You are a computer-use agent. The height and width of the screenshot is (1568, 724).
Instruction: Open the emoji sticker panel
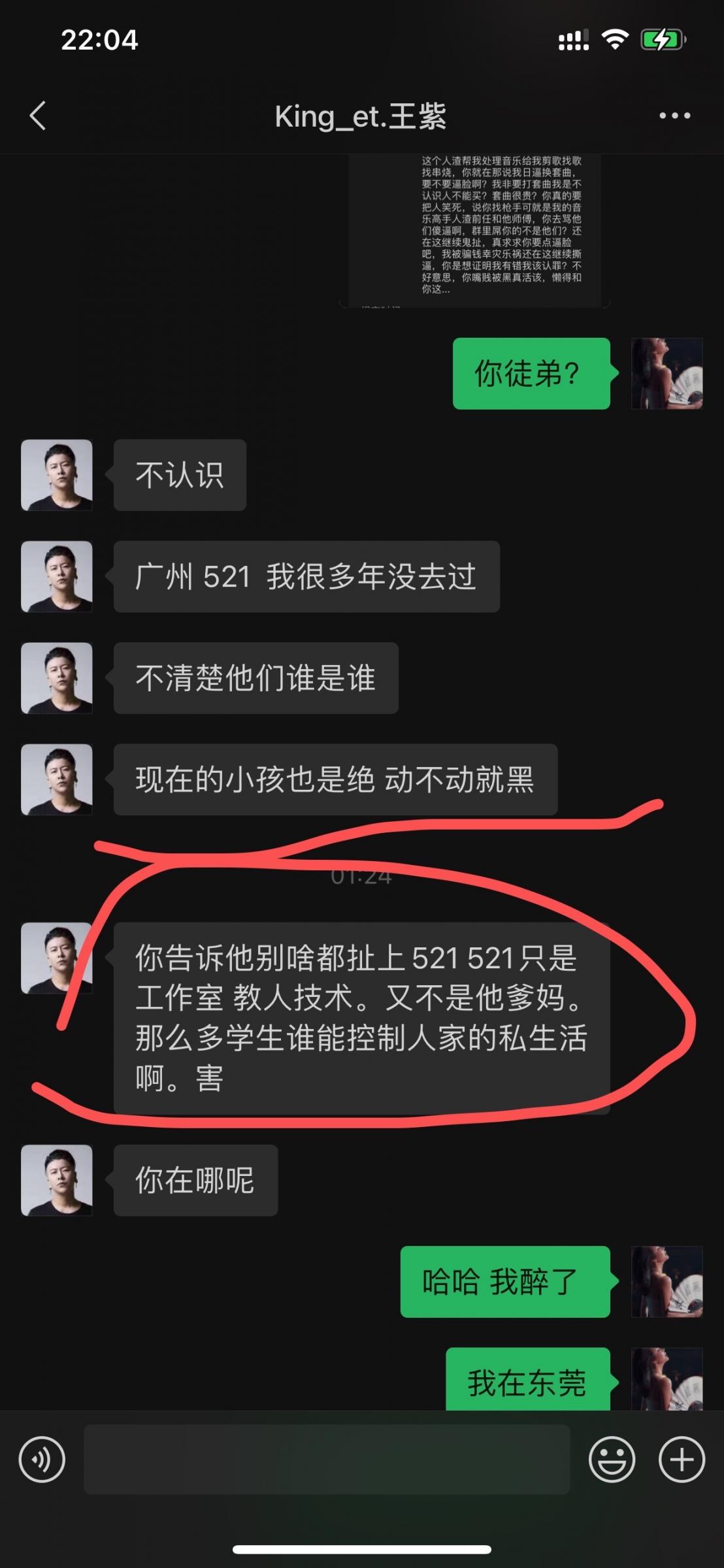tap(612, 1459)
